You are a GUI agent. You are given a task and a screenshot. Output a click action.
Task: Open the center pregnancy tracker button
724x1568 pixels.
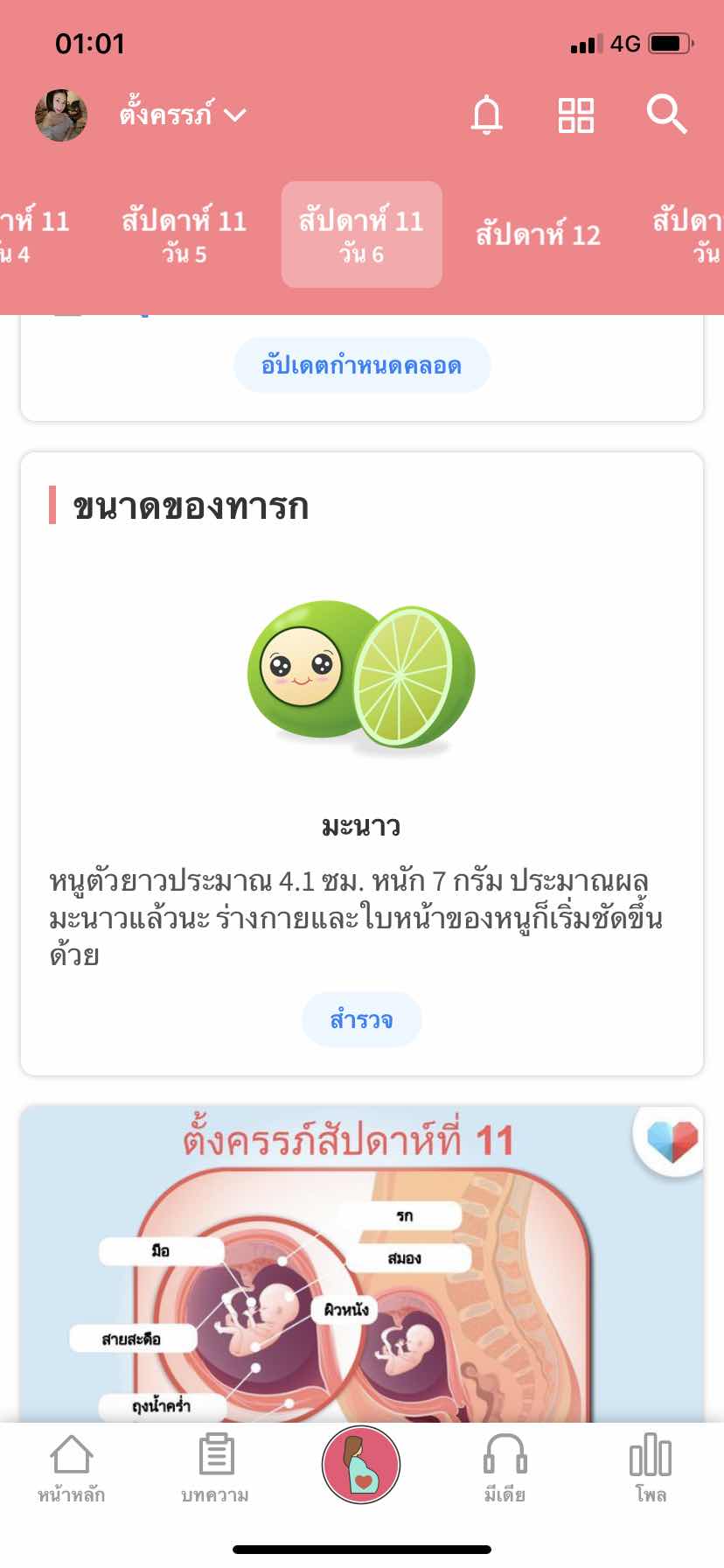click(x=361, y=1465)
